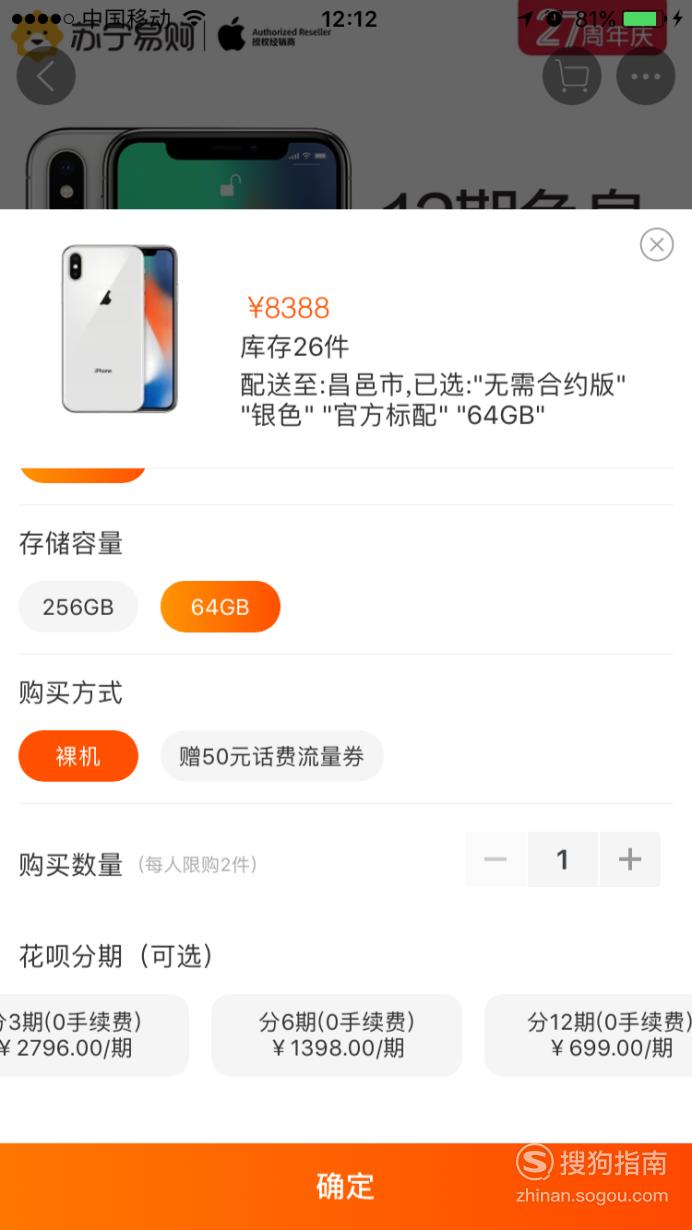The image size is (692, 1230).
Task: Choose 赠50元话费流量券 purchase option
Action: [272, 756]
